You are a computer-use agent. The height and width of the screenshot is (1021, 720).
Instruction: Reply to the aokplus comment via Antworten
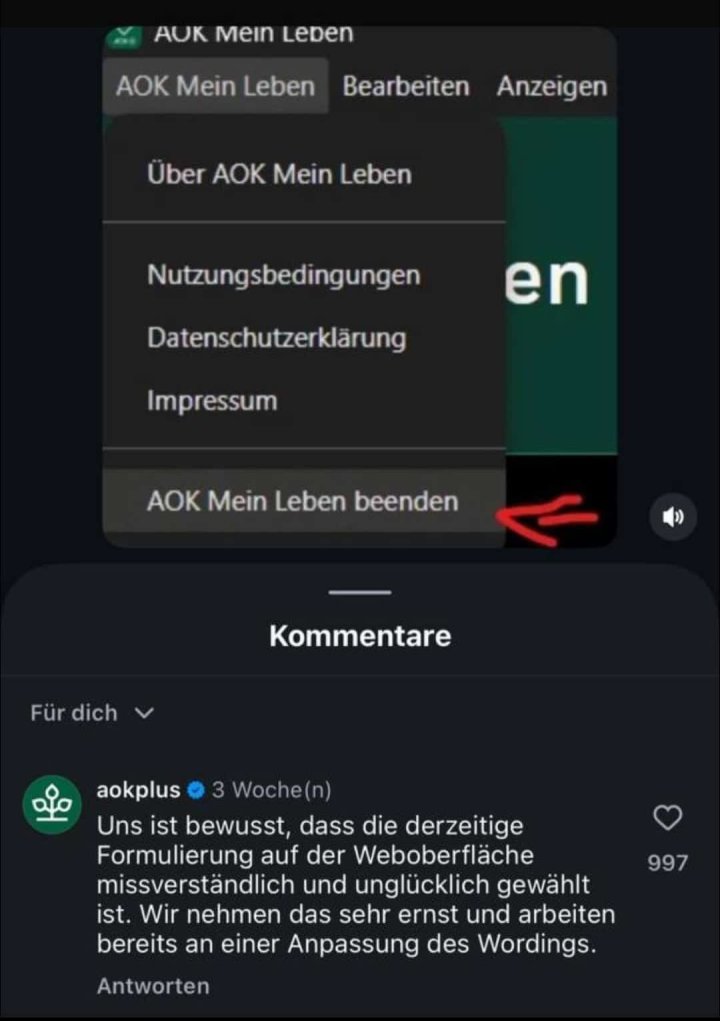pos(153,986)
